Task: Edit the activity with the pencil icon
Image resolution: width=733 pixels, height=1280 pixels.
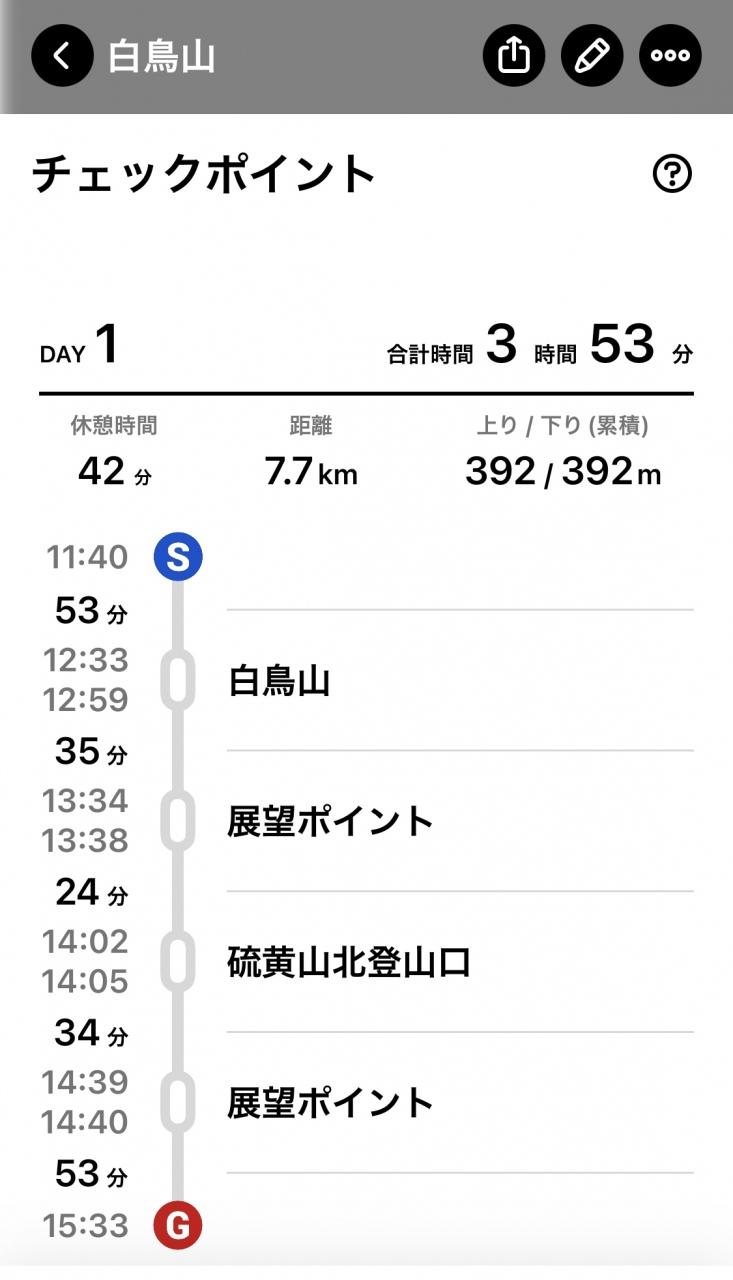Action: tap(592, 56)
